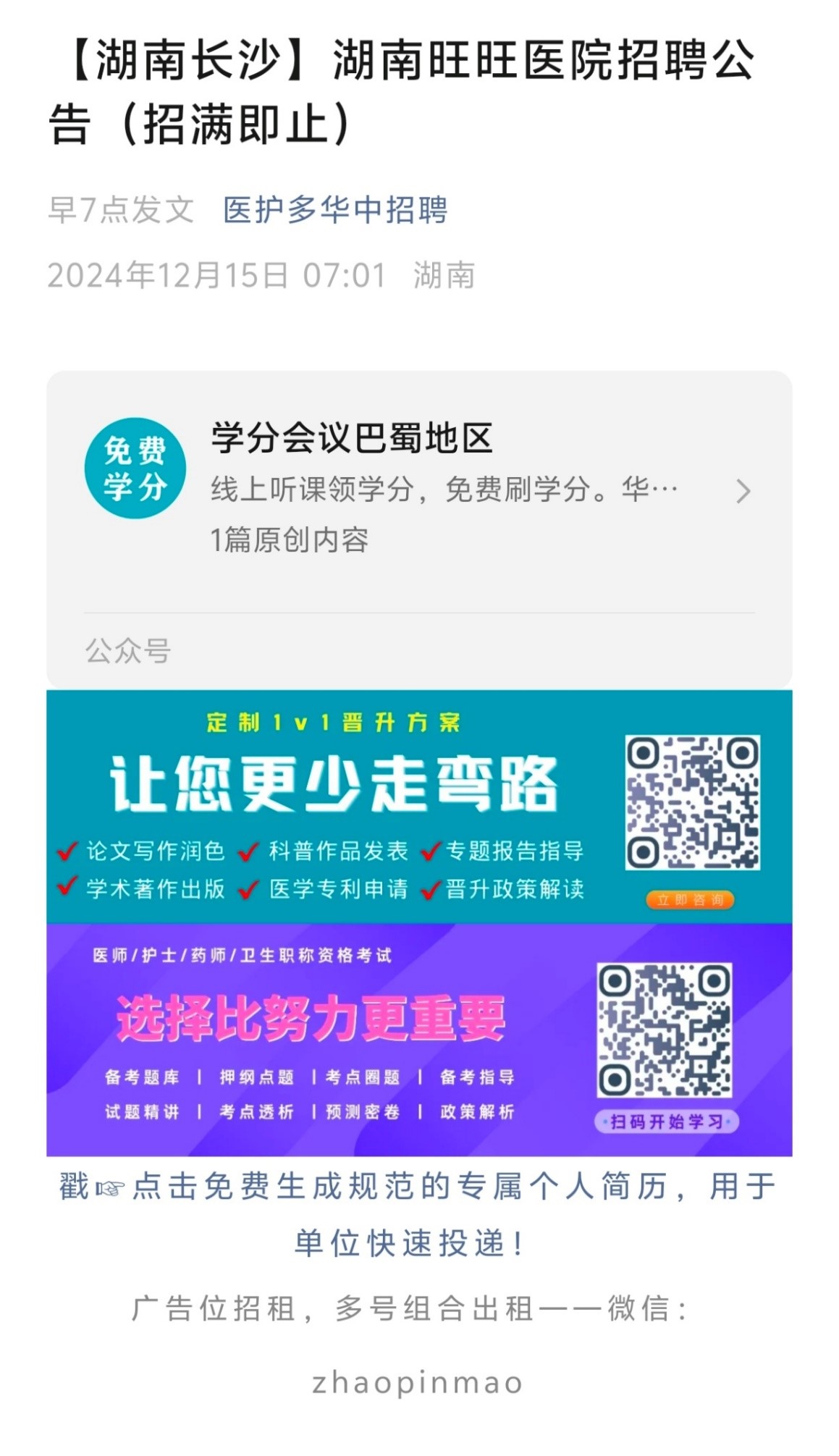Open the 学分会议巴蜀地区 official account card
The height and width of the screenshot is (1456, 839).
coord(418,490)
